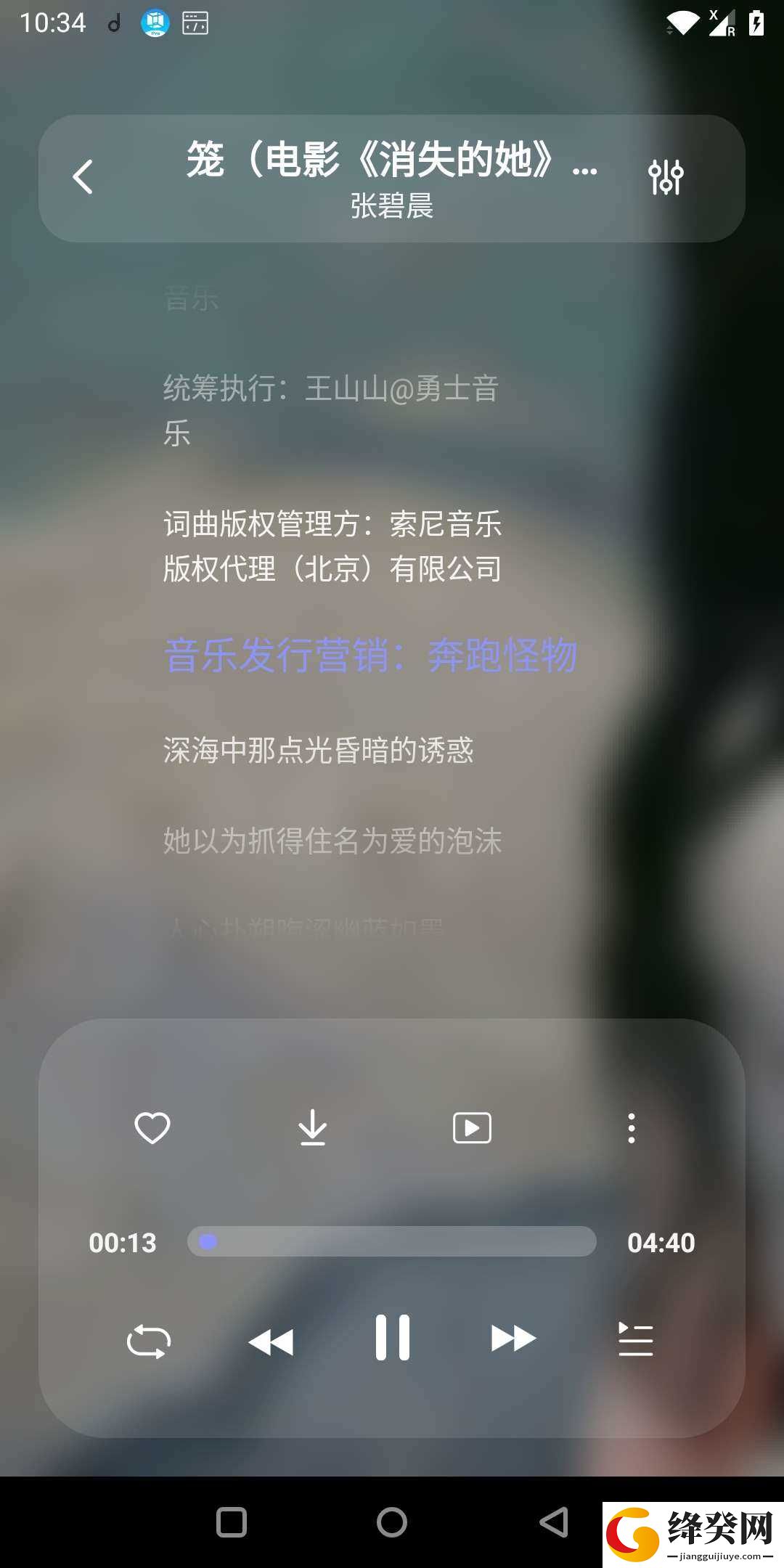Download the current song
Screen dimensions: 784x1568
(313, 1128)
